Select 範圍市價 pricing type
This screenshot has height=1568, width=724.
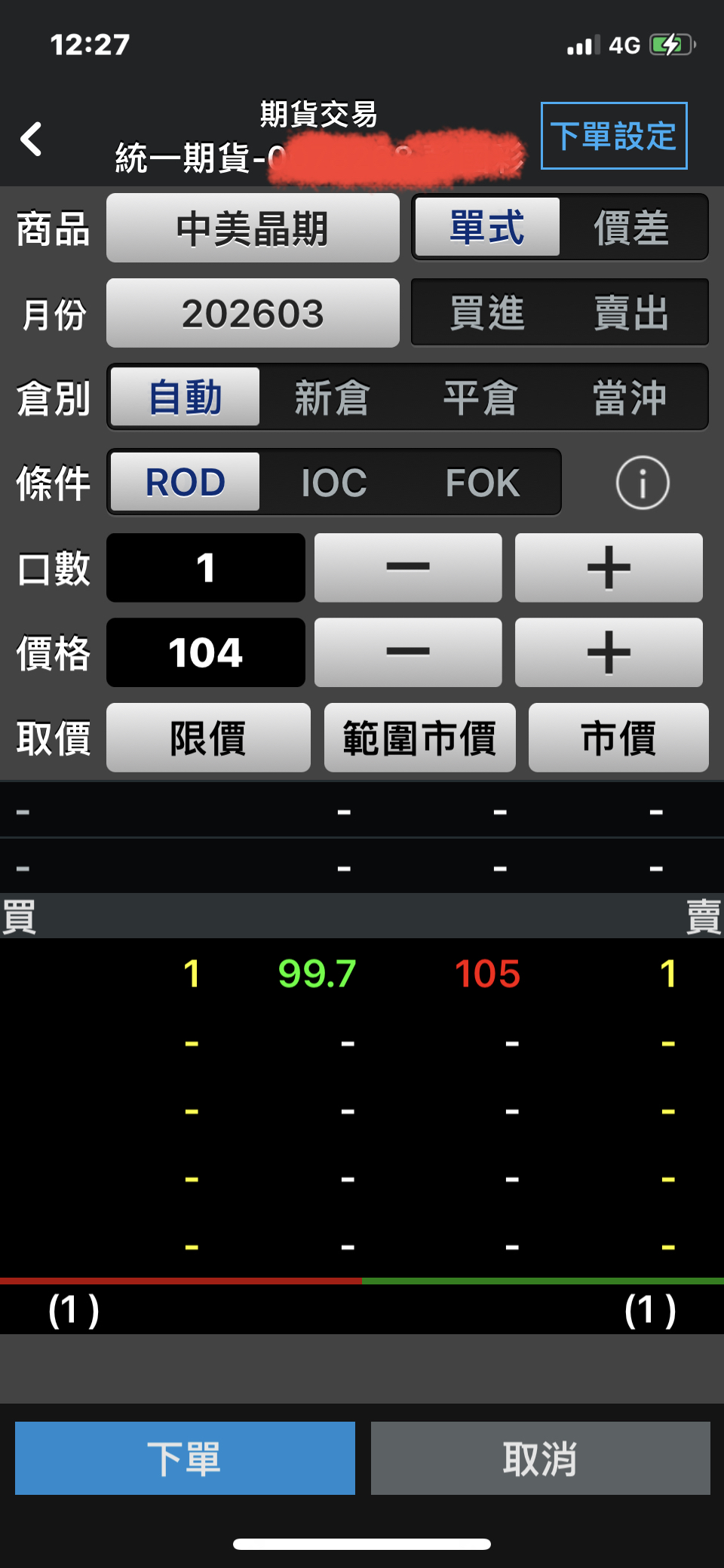click(x=419, y=738)
